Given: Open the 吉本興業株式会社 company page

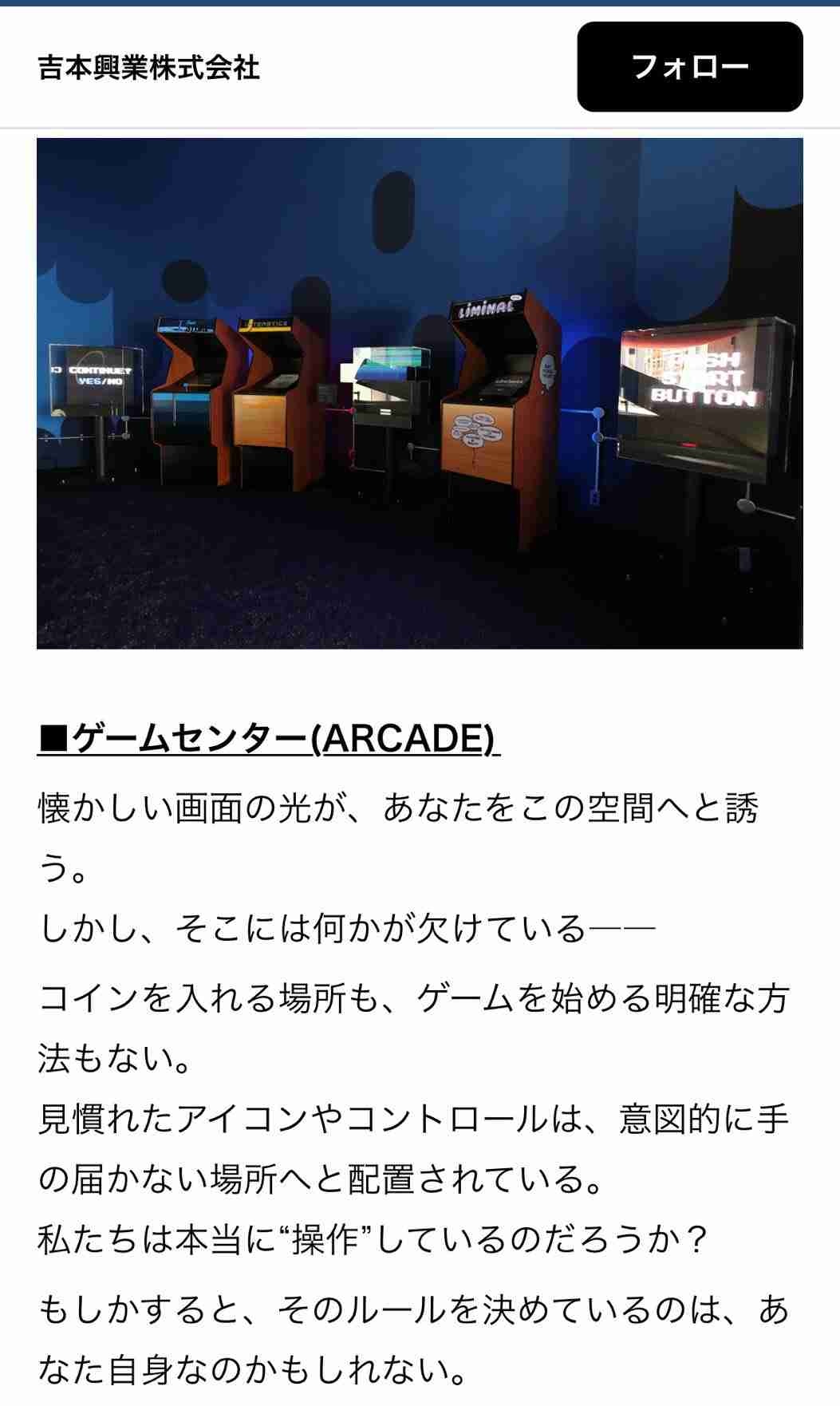Looking at the screenshot, I should click(x=149, y=68).
